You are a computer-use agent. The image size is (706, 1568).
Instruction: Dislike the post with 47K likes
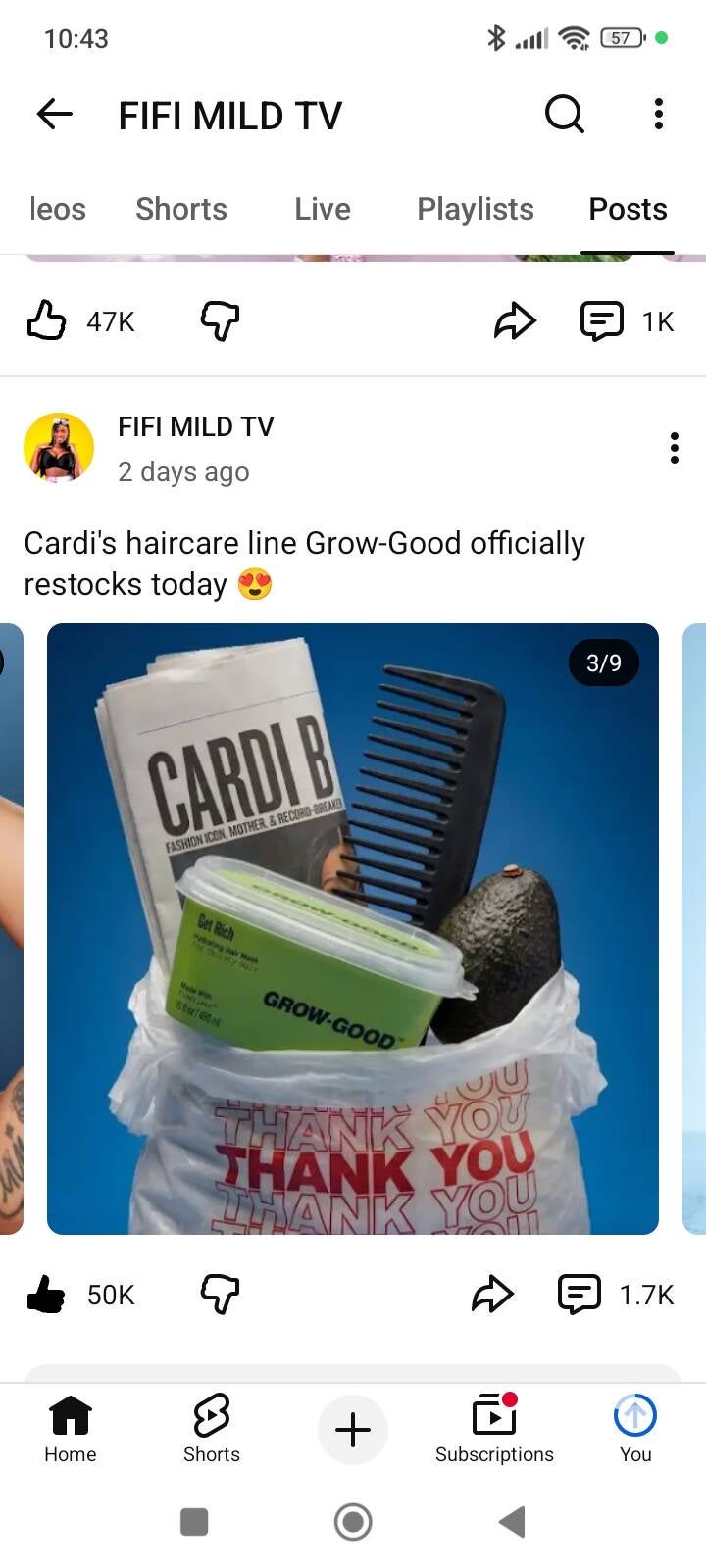coord(220,320)
